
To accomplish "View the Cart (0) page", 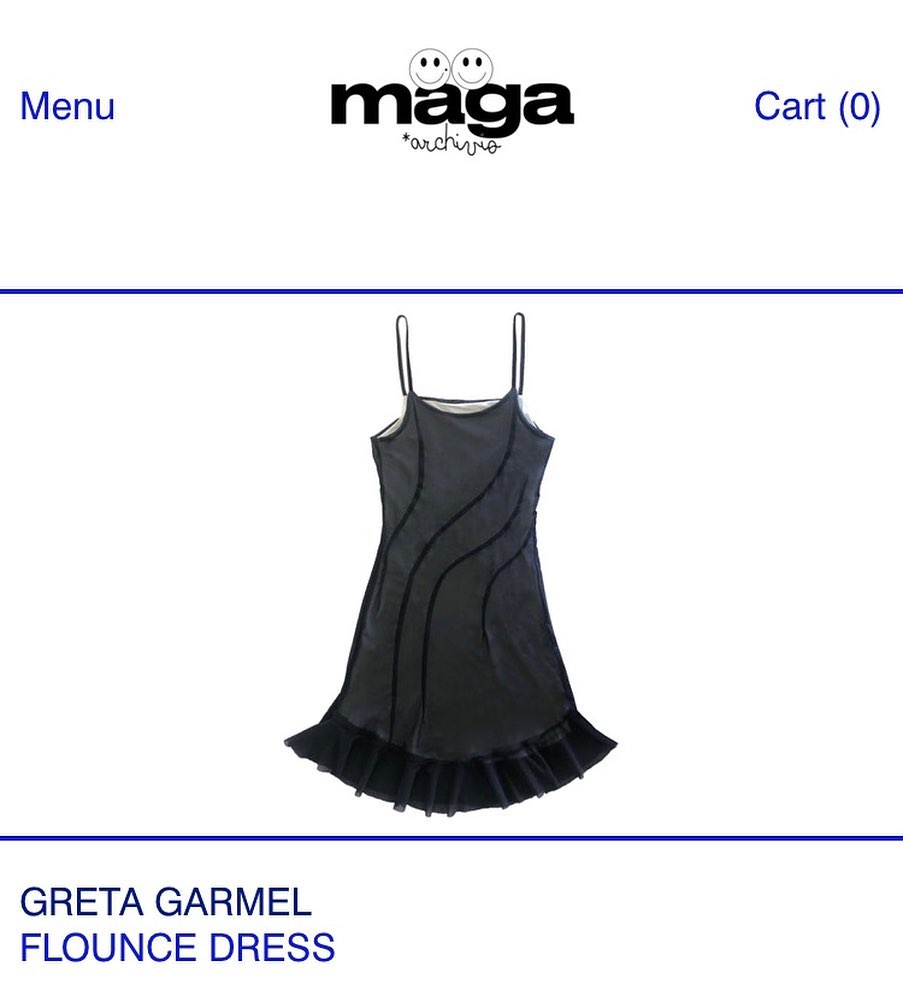I will tap(816, 106).
